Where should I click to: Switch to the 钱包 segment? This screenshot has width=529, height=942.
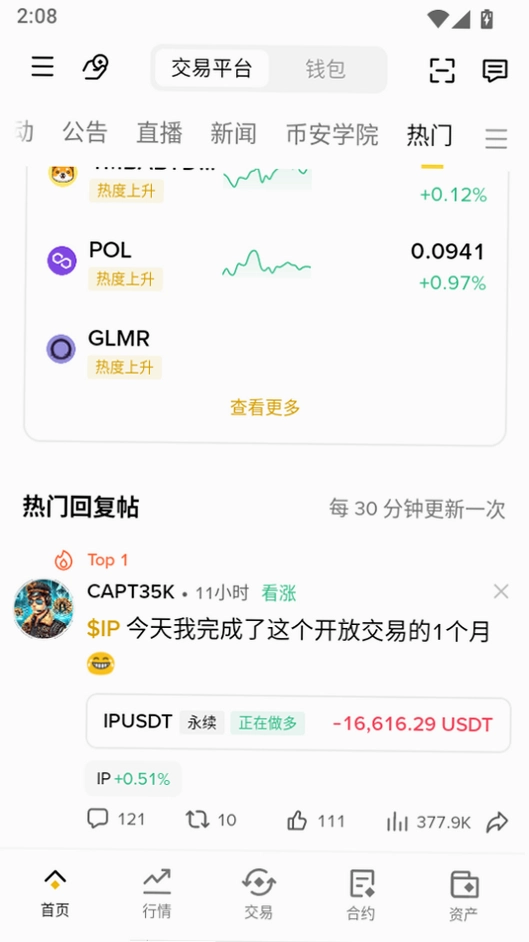coord(325,69)
